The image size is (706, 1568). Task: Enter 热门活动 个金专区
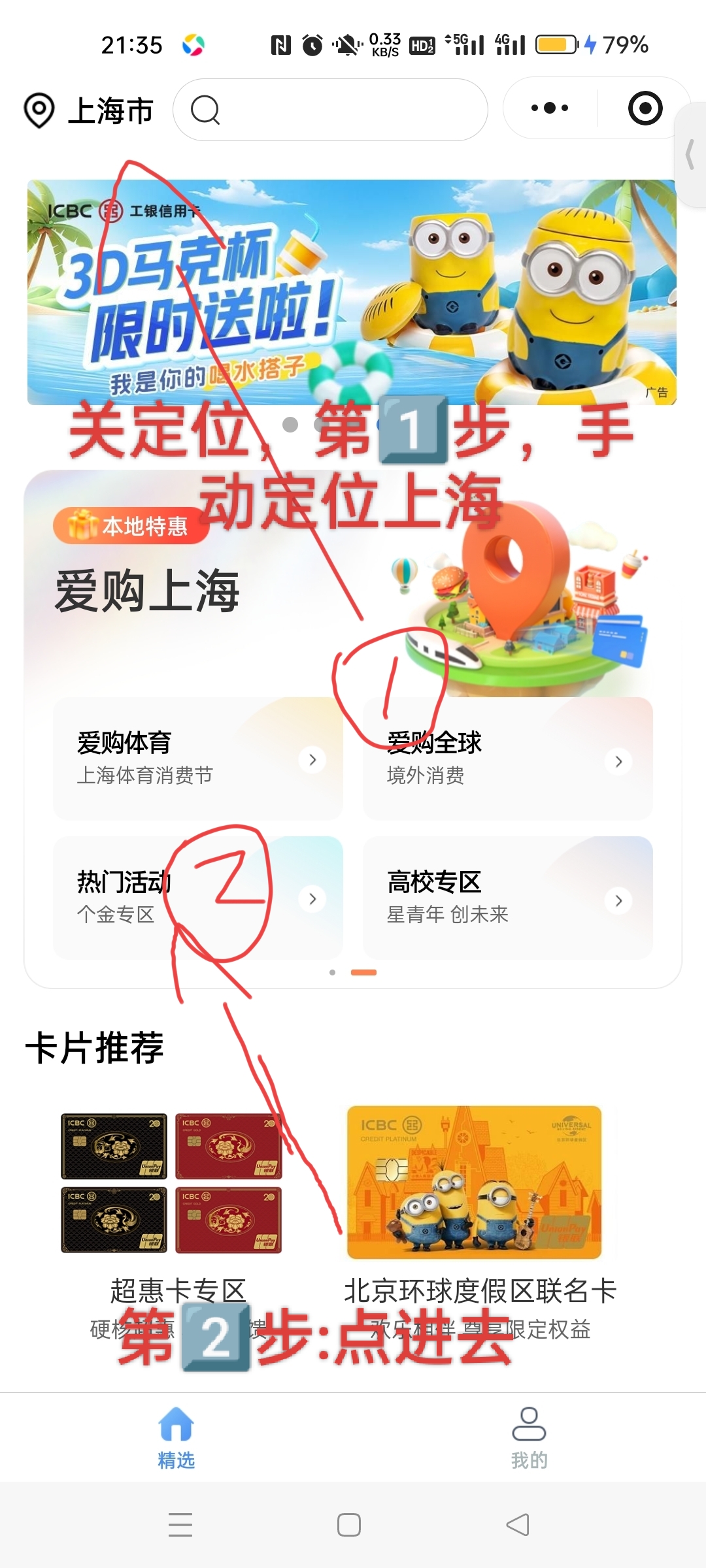pos(197,898)
